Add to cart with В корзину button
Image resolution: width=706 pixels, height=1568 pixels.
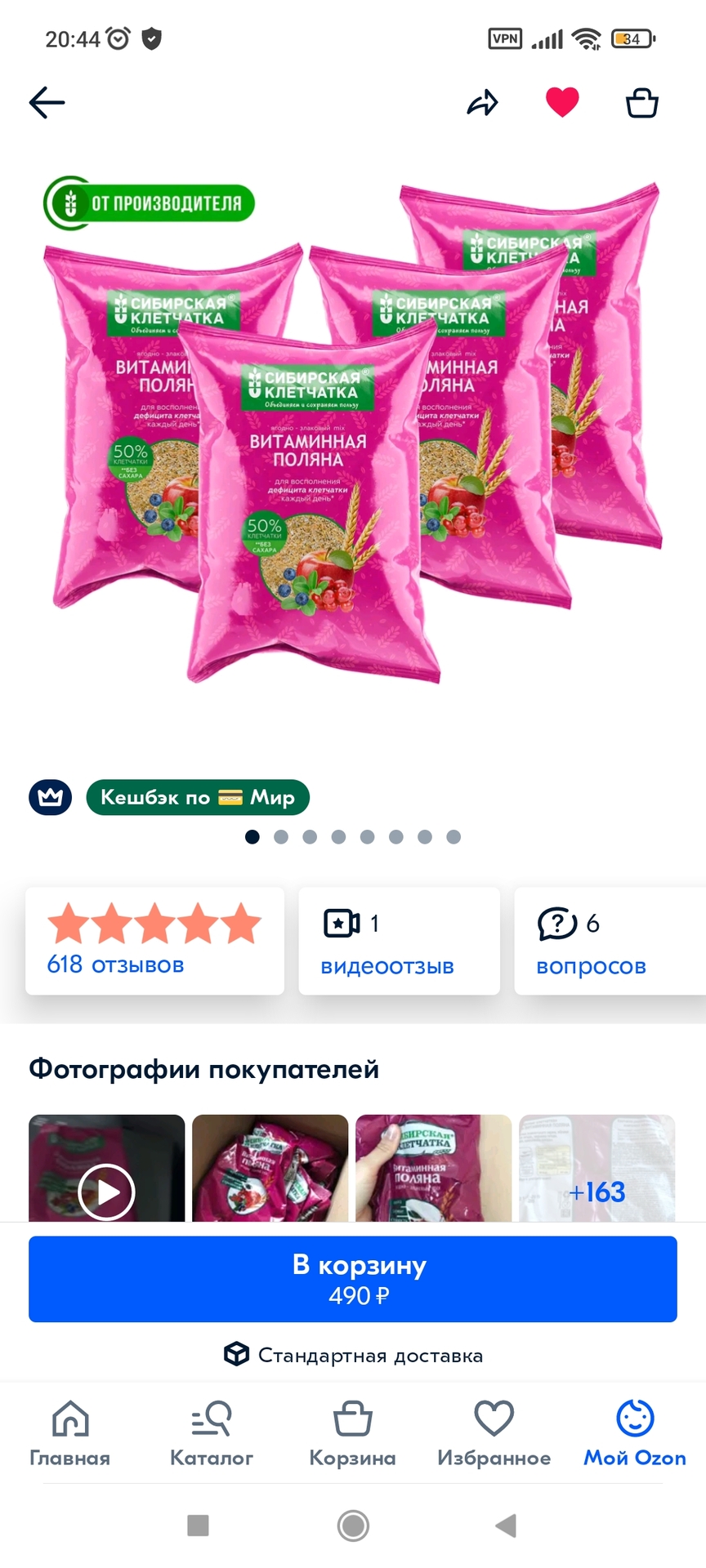pos(353,1279)
